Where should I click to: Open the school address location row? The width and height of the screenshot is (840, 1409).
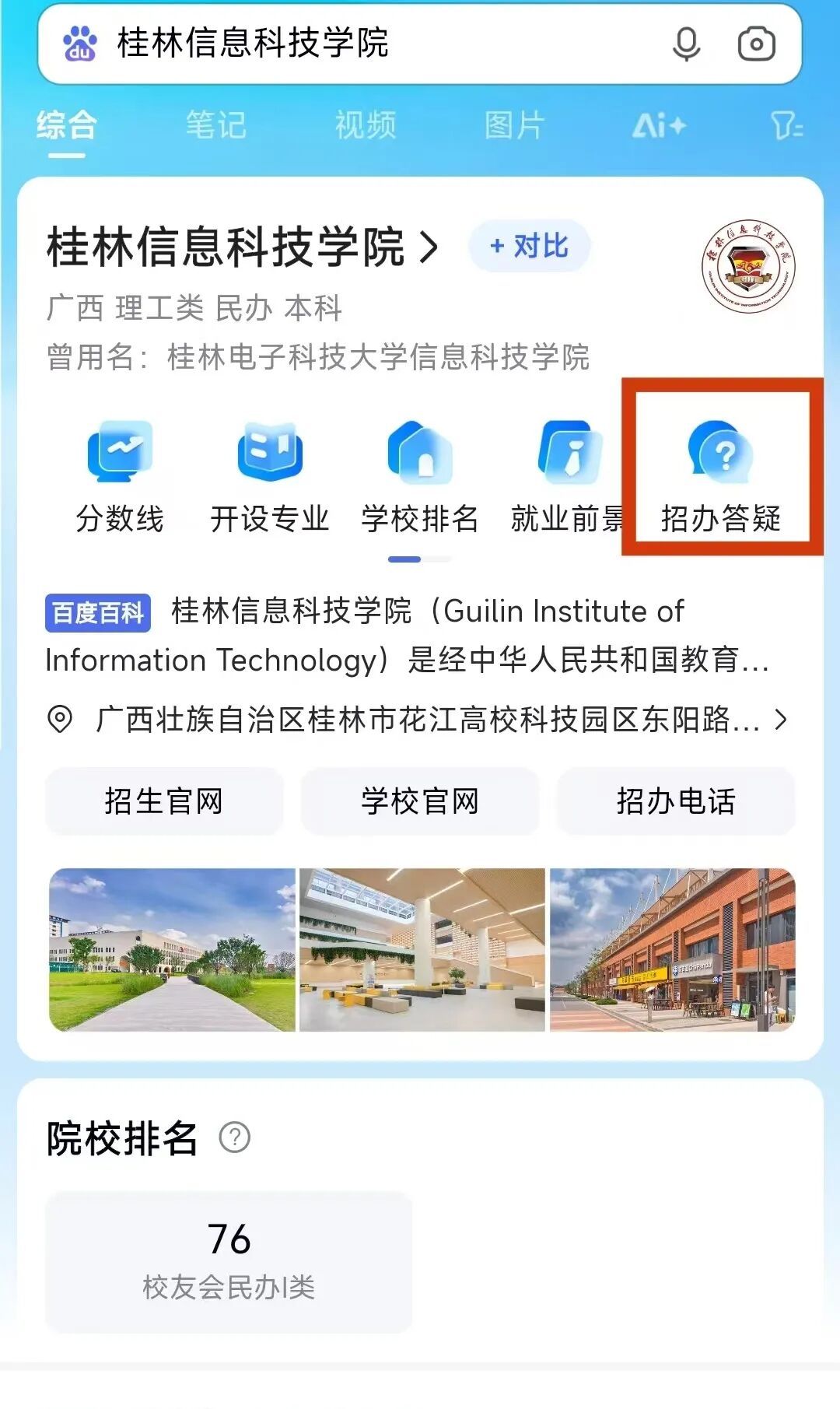pos(420,720)
